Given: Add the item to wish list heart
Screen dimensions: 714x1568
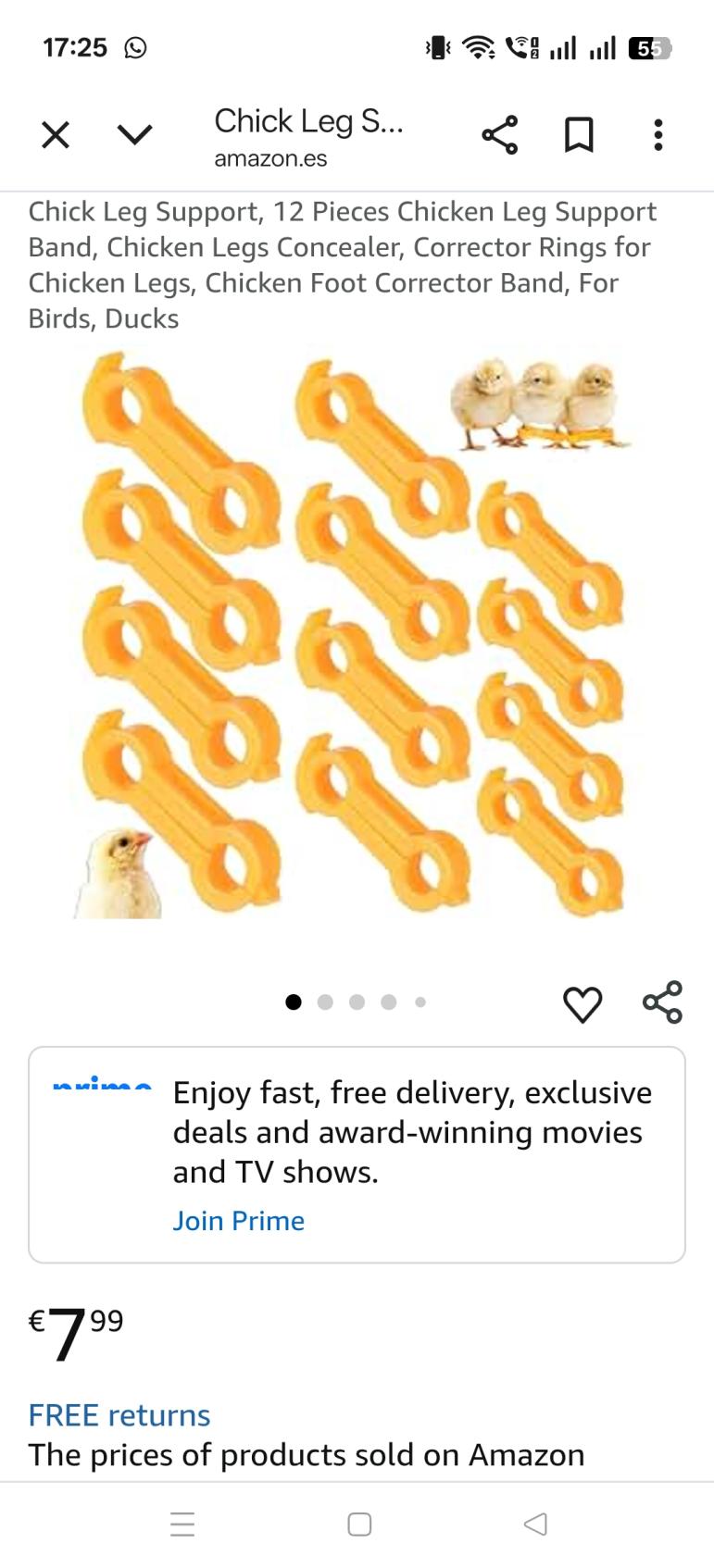Looking at the screenshot, I should click(x=582, y=1003).
